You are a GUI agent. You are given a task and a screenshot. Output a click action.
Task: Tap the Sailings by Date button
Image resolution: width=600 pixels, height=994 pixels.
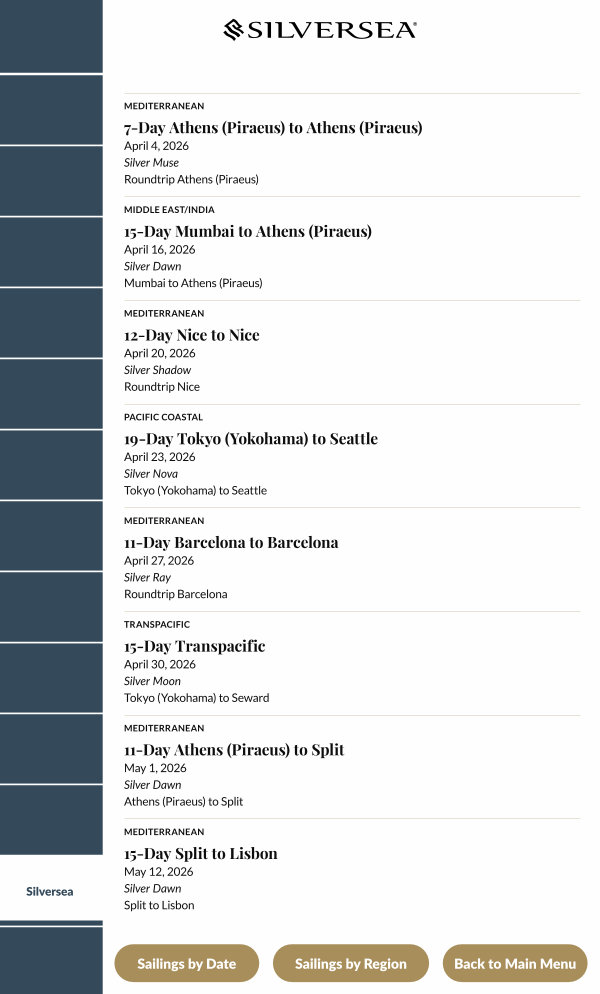coord(187,964)
